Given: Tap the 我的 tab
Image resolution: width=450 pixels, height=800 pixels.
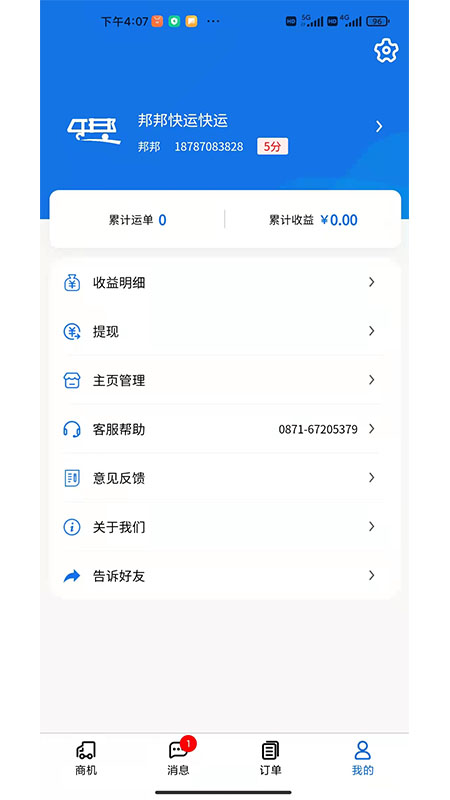Looking at the screenshot, I should 363,758.
